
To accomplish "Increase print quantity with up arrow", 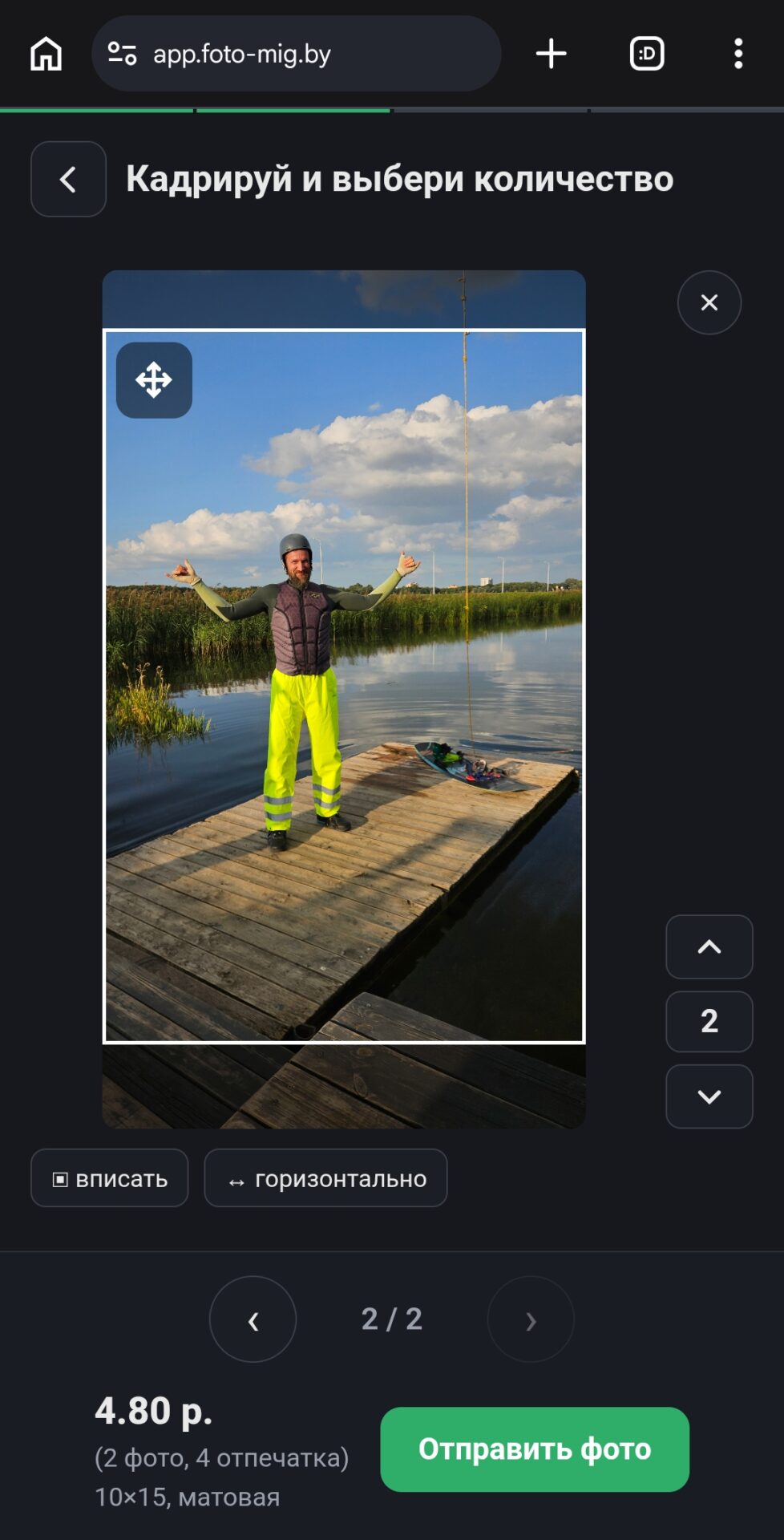I will pyautogui.click(x=709, y=946).
